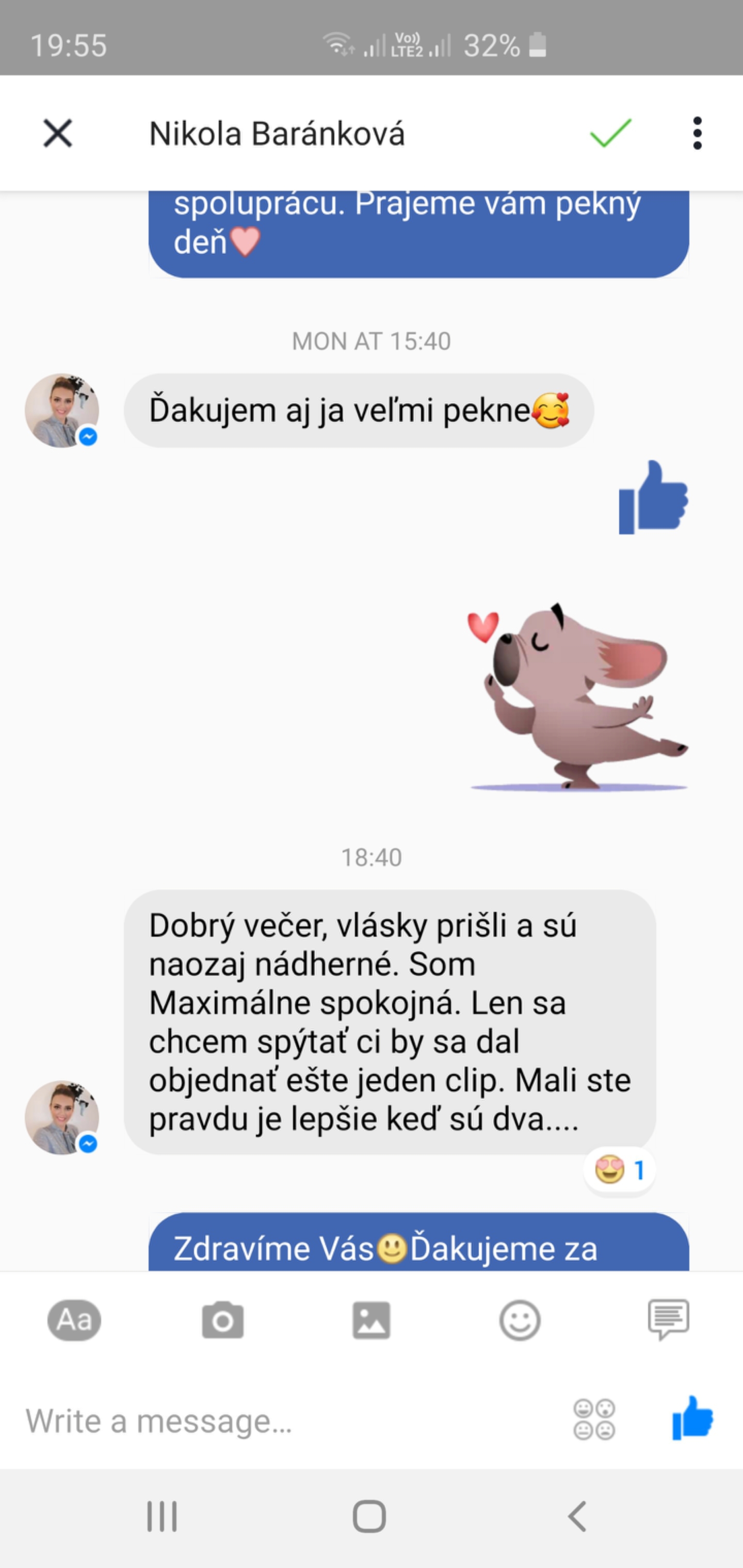Open the smiley emoji picker
743x1568 pixels.
[x=520, y=1320]
